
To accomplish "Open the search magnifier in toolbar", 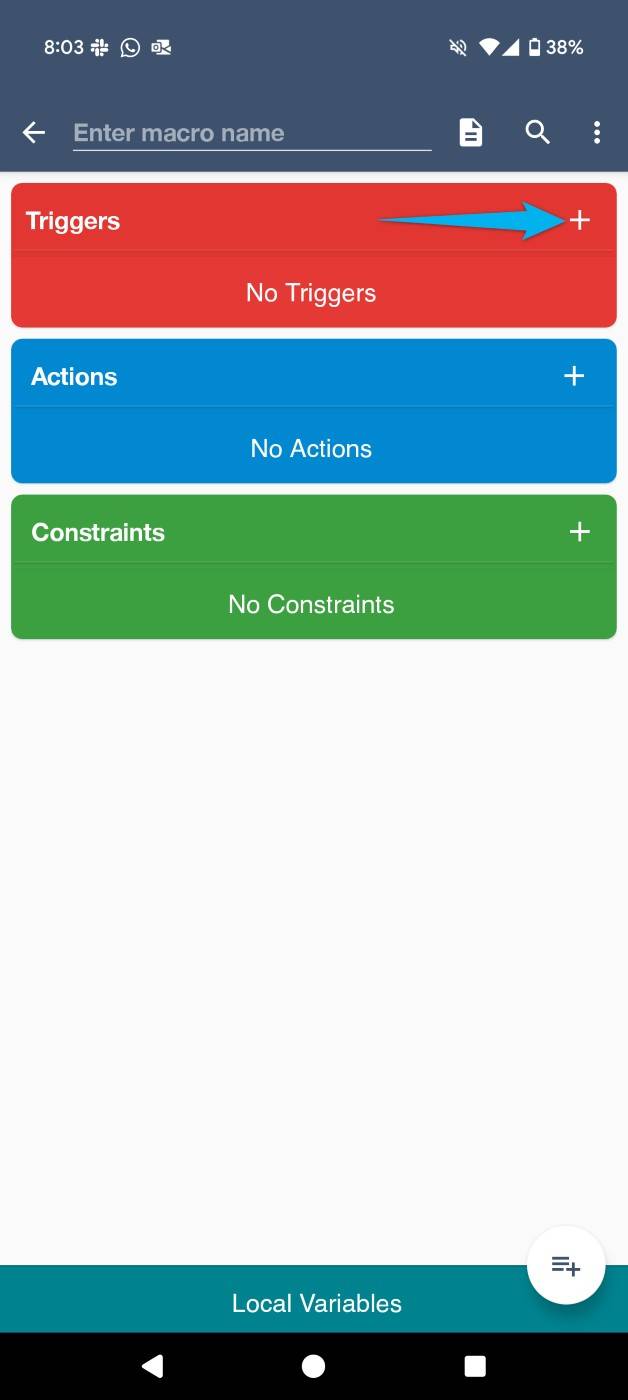I will 538,132.
